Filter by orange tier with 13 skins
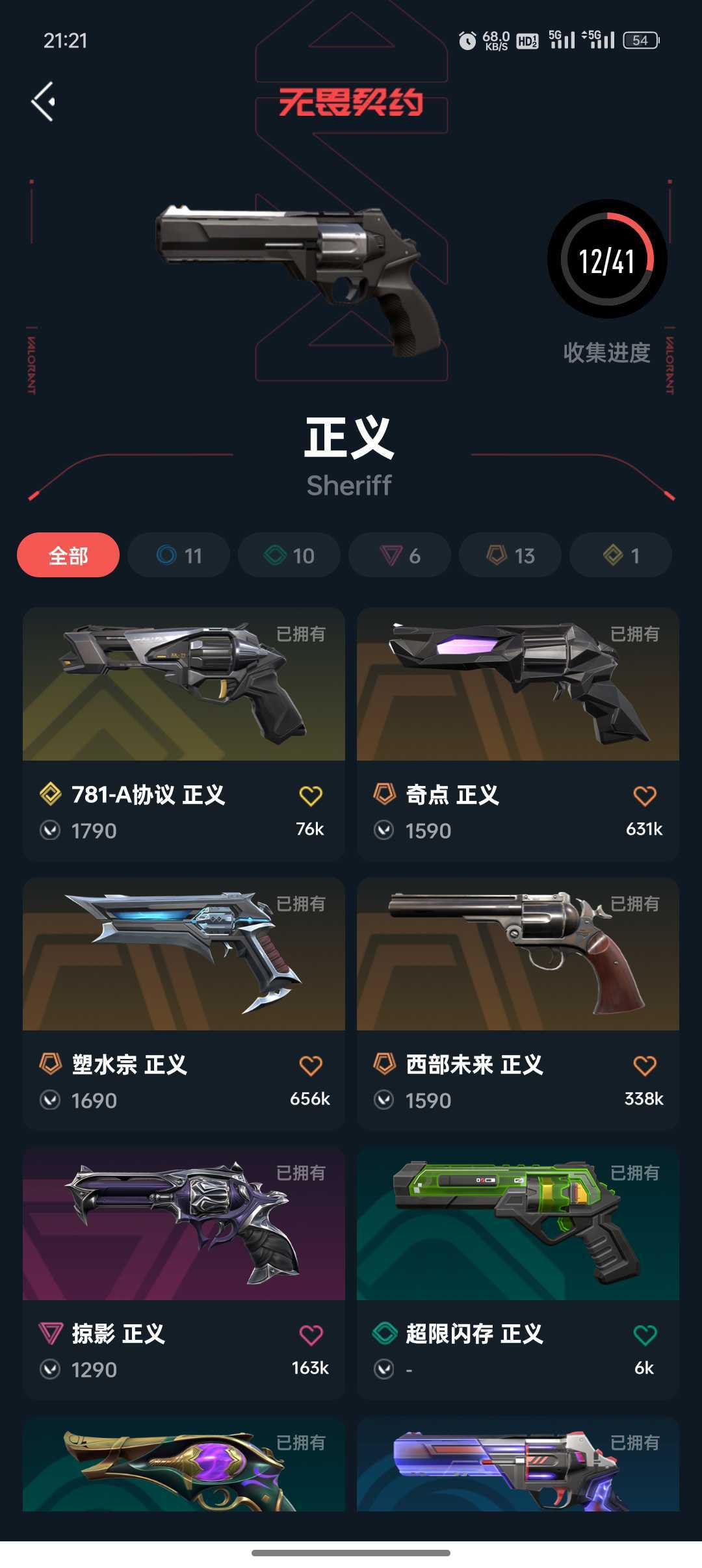Viewport: 702px width, 1568px height. 510,555
